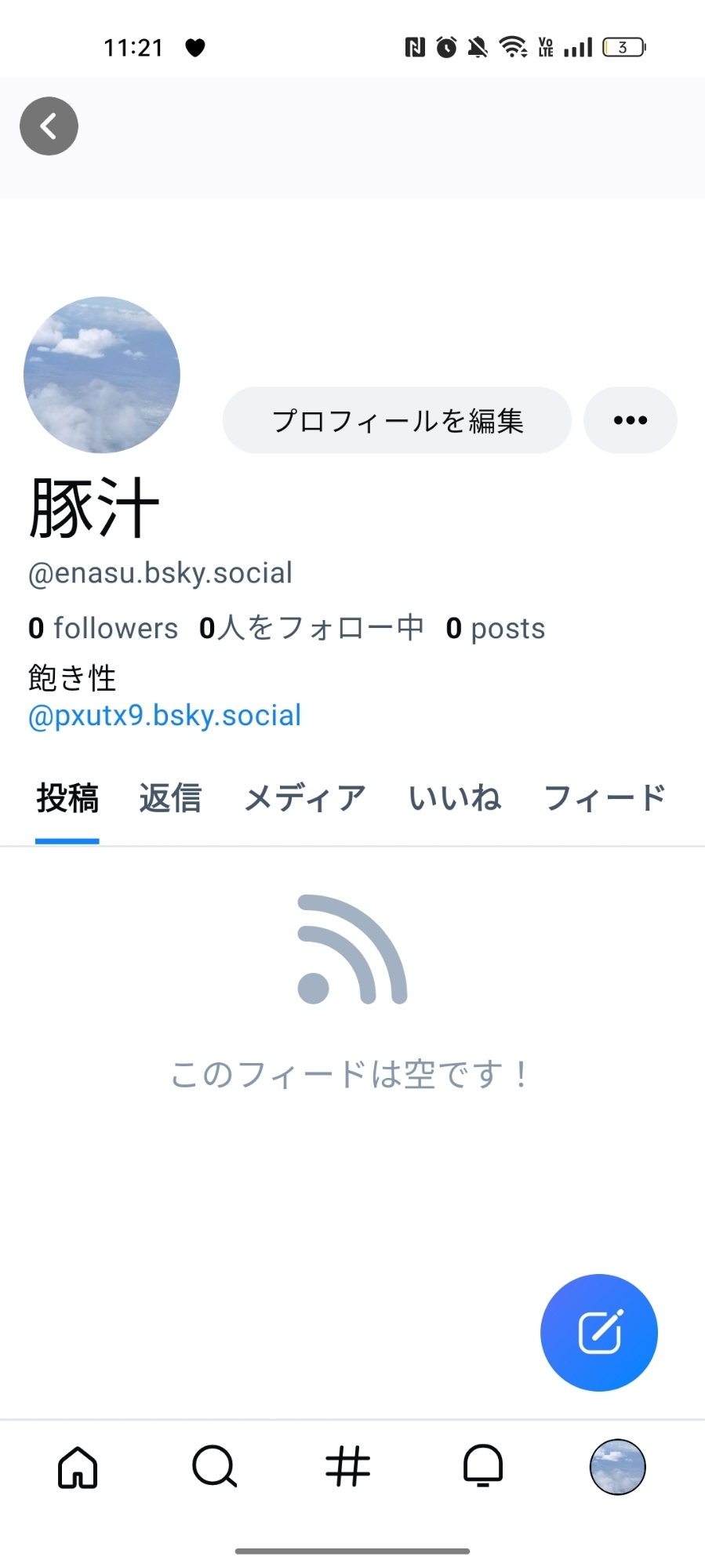Image resolution: width=705 pixels, height=1568 pixels.
Task: Open my profile from the bottom bar
Action: (x=617, y=1466)
